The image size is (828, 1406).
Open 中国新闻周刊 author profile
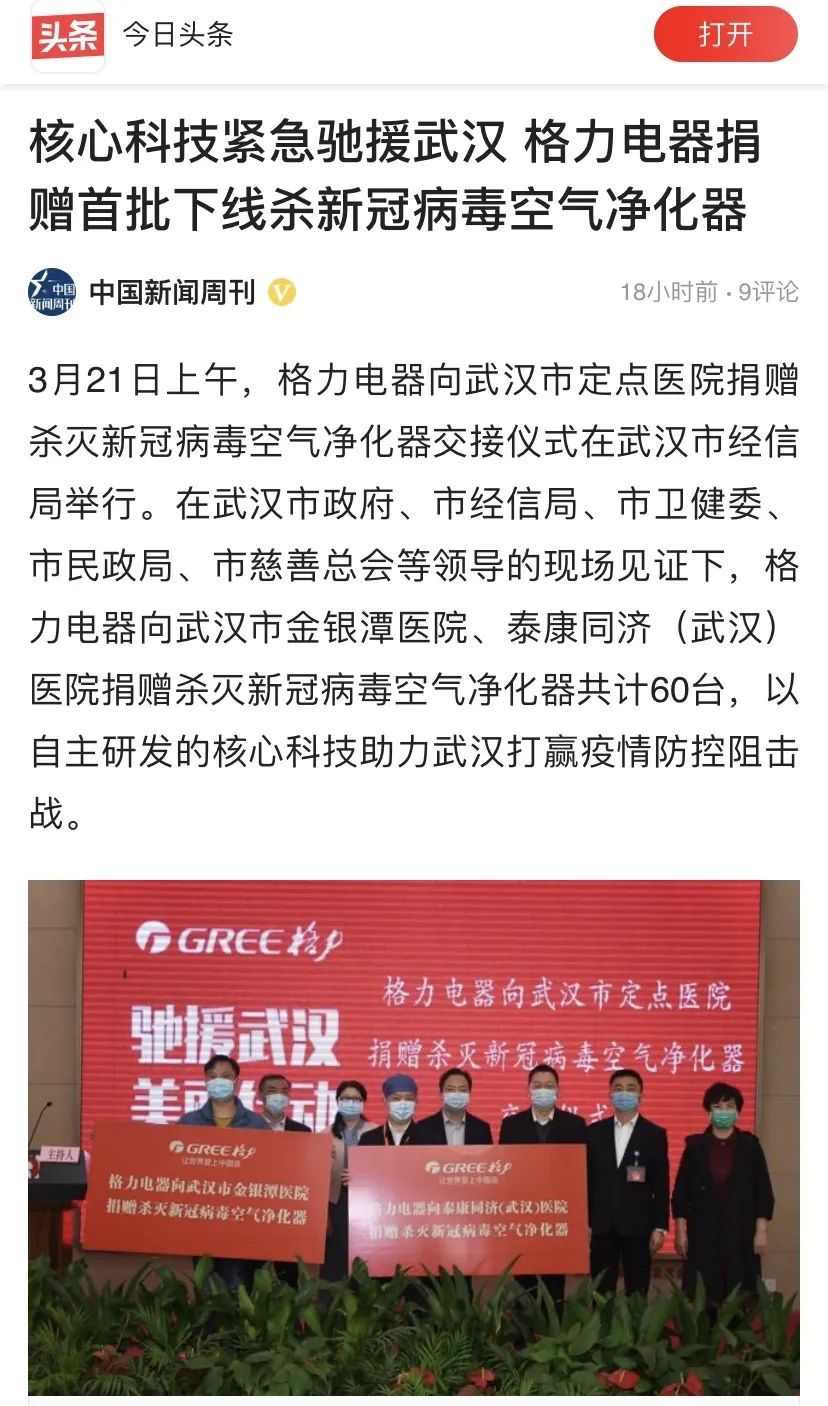tap(172, 292)
